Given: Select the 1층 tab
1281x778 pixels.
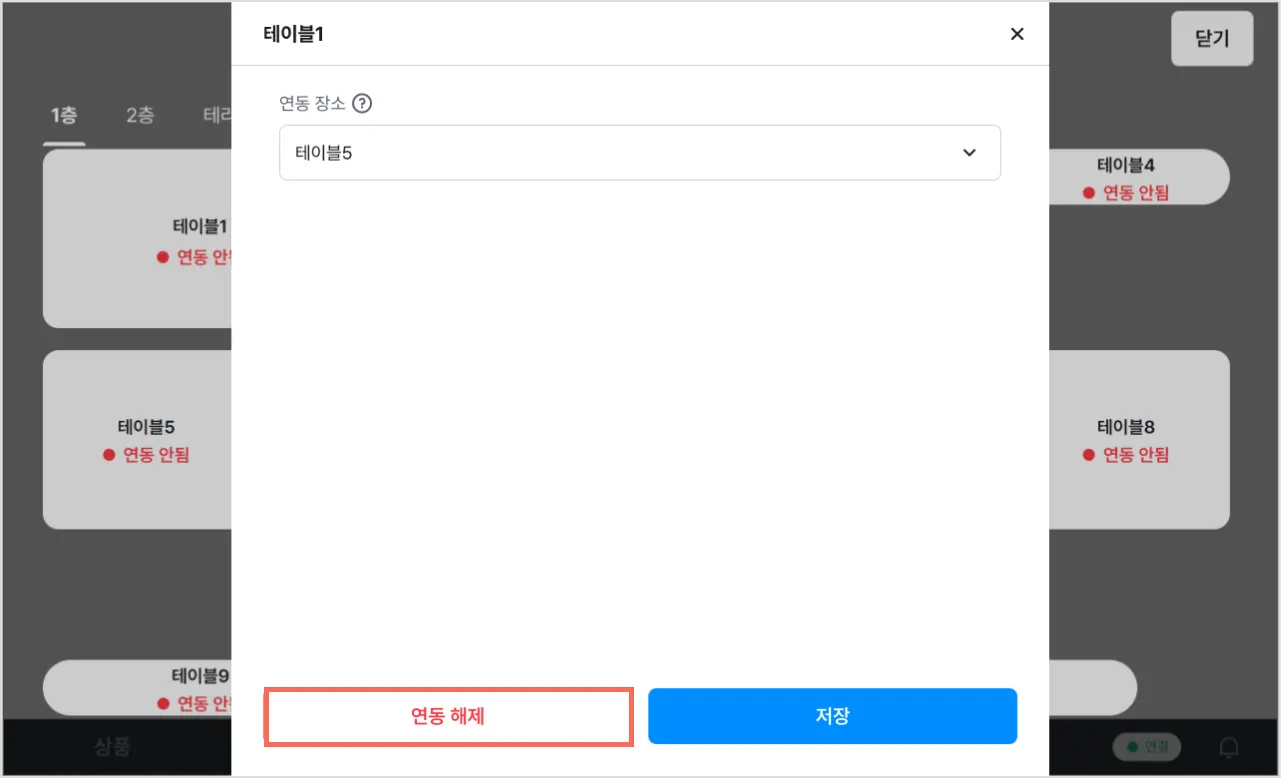Looking at the screenshot, I should coord(64,115).
